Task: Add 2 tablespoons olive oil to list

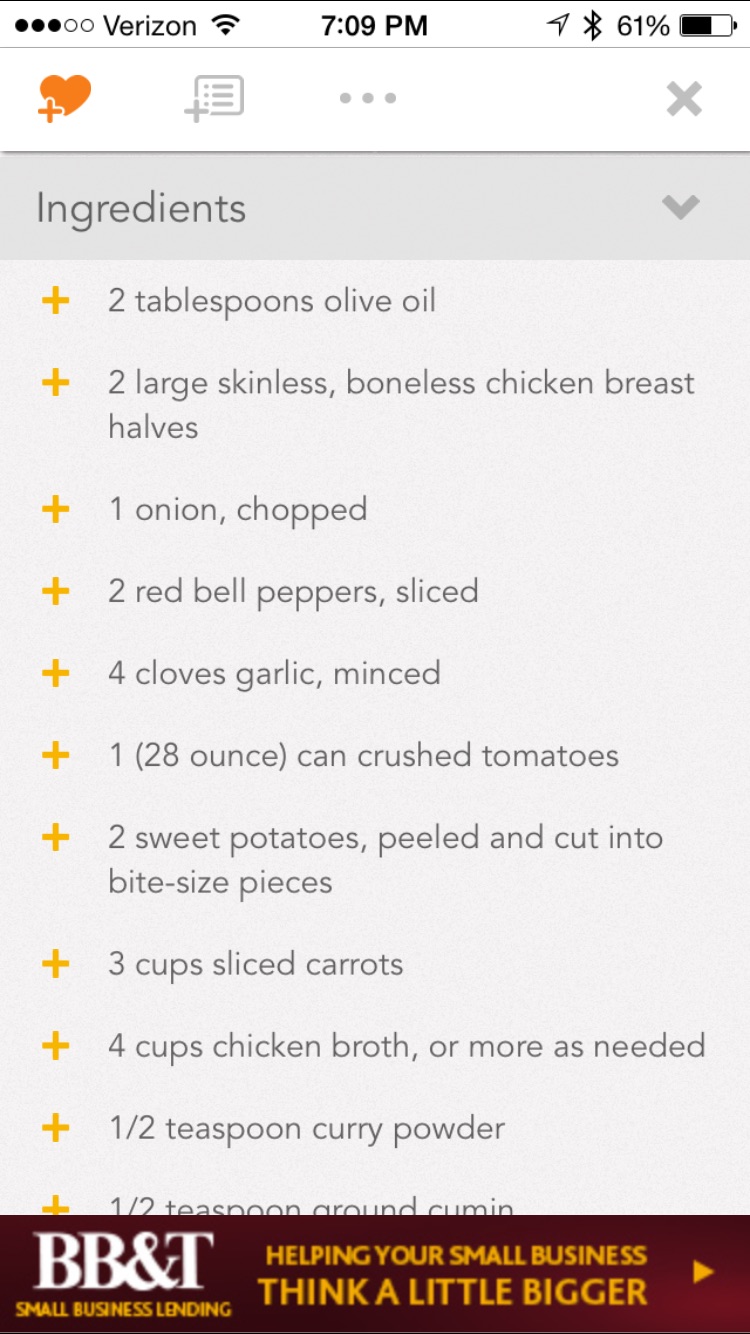Action: (x=56, y=300)
